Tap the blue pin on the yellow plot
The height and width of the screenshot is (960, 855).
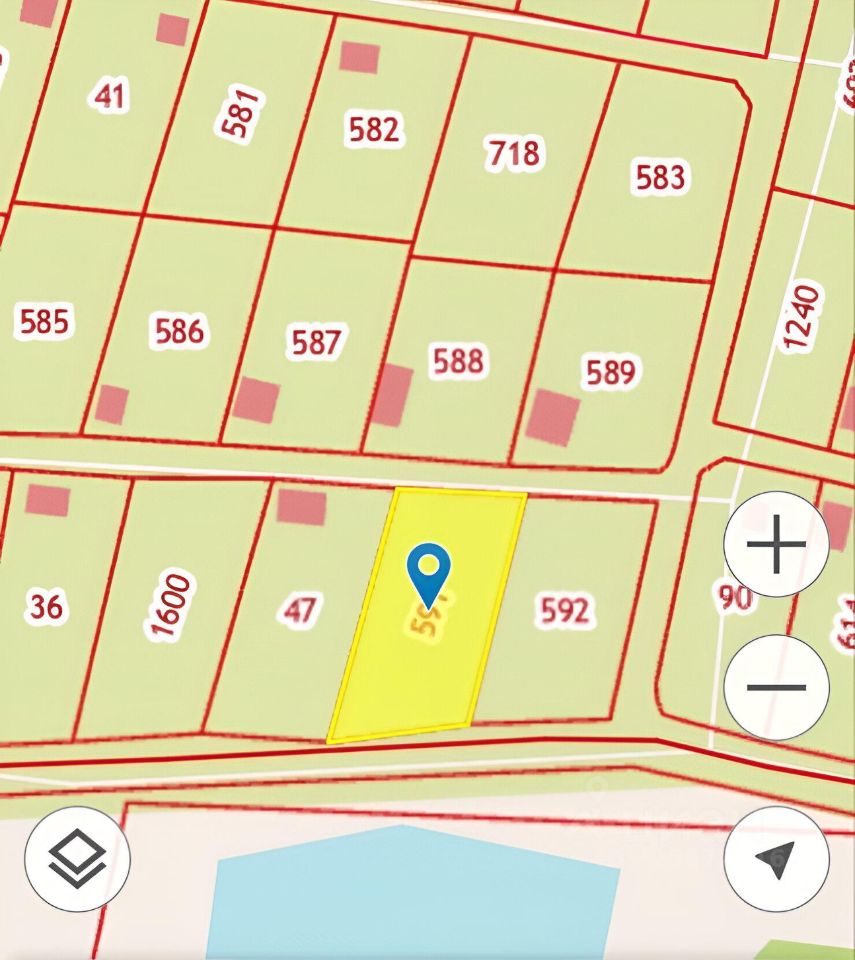(429, 572)
